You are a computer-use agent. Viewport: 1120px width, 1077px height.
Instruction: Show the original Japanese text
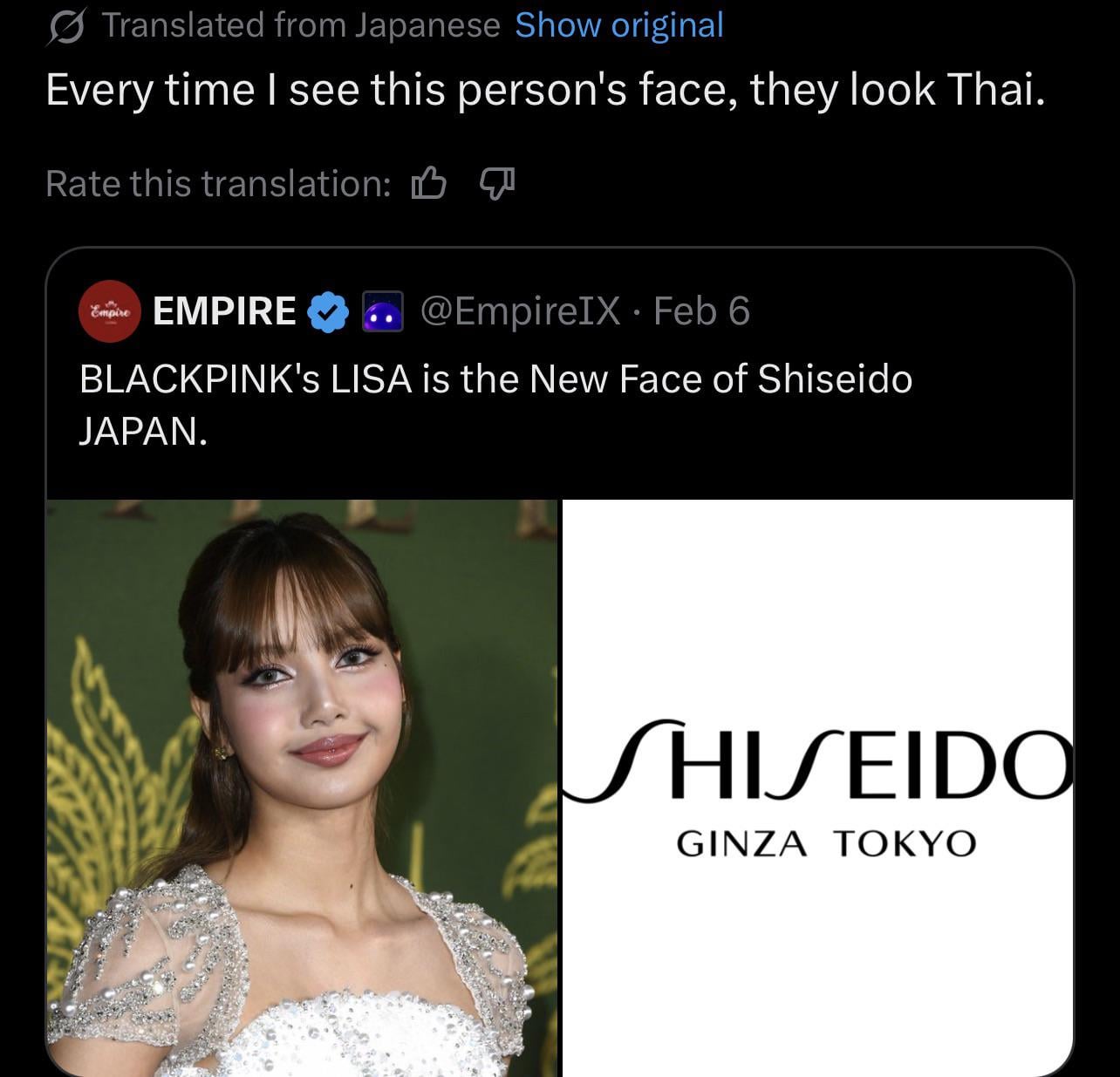[618, 25]
